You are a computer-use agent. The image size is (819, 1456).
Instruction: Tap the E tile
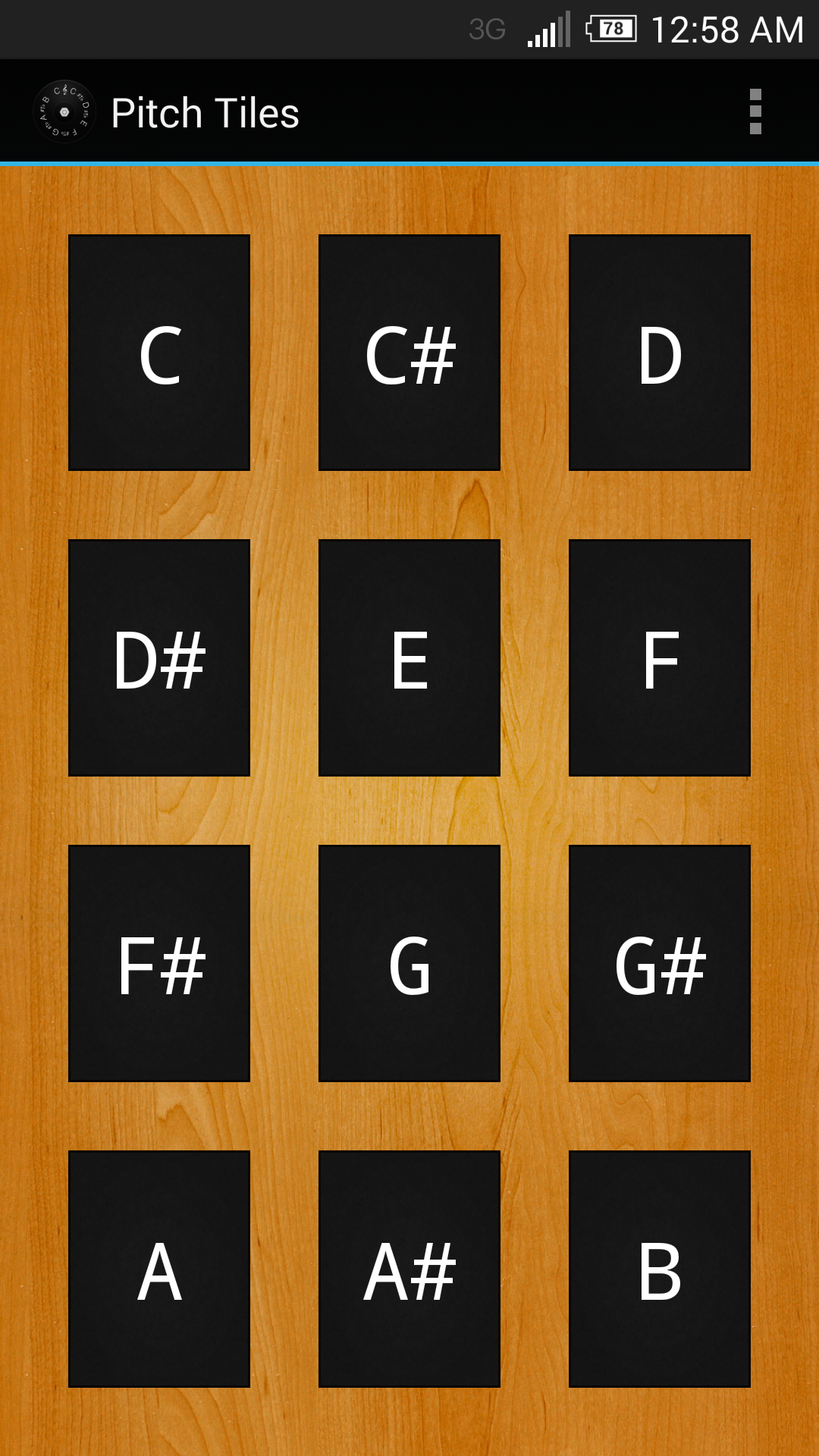tap(409, 657)
